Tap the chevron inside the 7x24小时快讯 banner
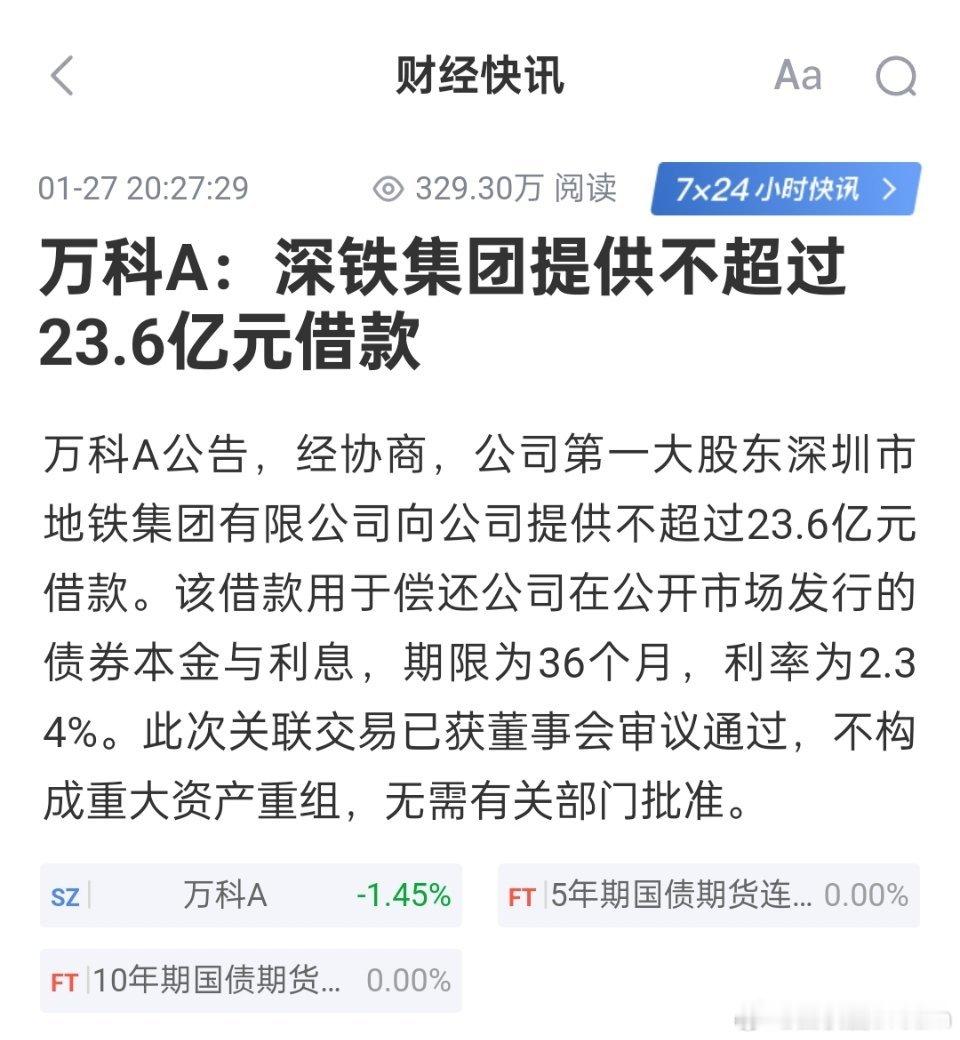960x1040 pixels. click(893, 188)
